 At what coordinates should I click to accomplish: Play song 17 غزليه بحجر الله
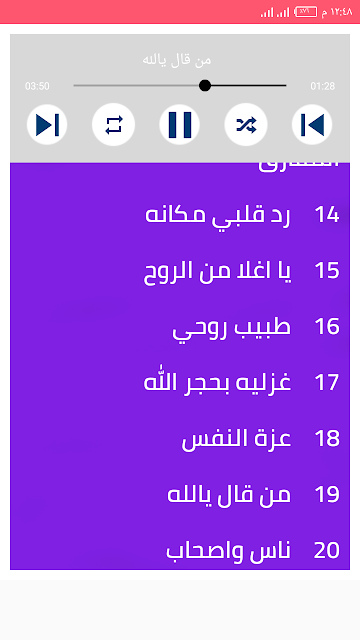coord(180,382)
